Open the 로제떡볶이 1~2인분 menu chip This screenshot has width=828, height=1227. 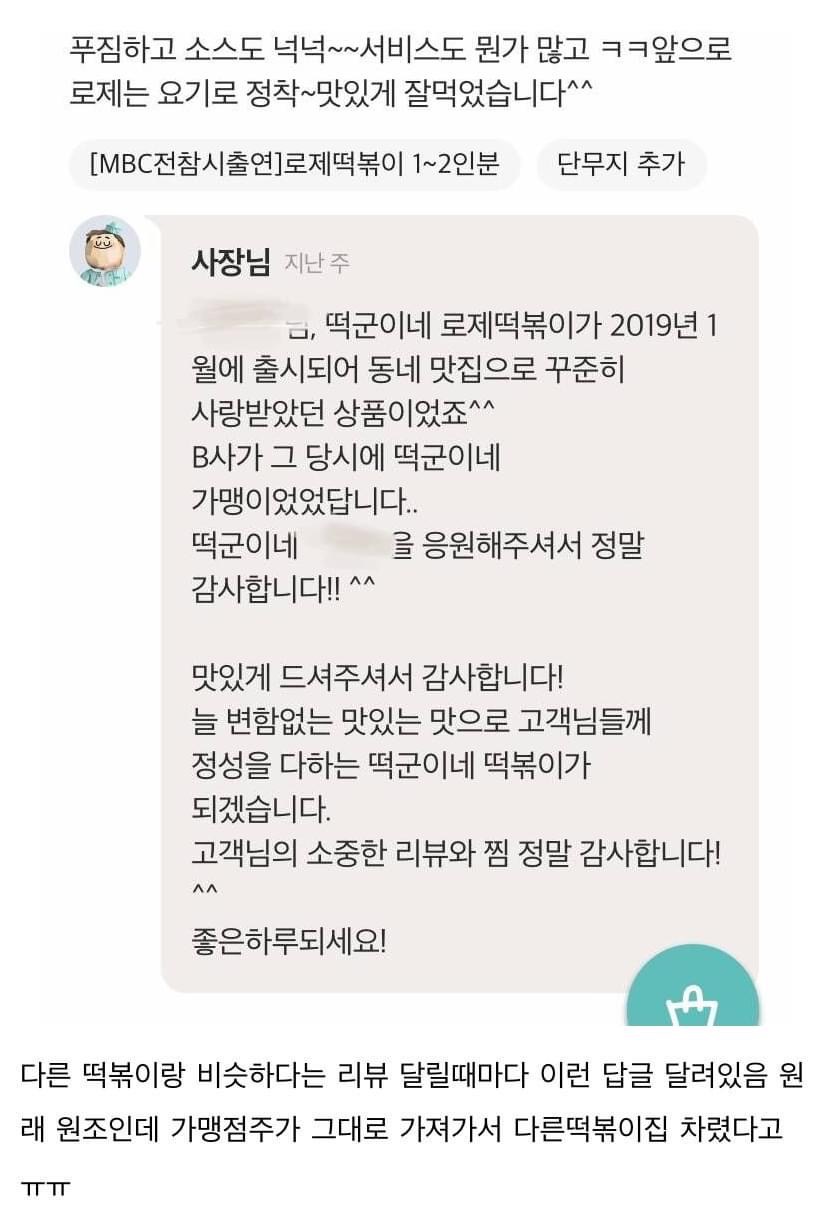(294, 164)
